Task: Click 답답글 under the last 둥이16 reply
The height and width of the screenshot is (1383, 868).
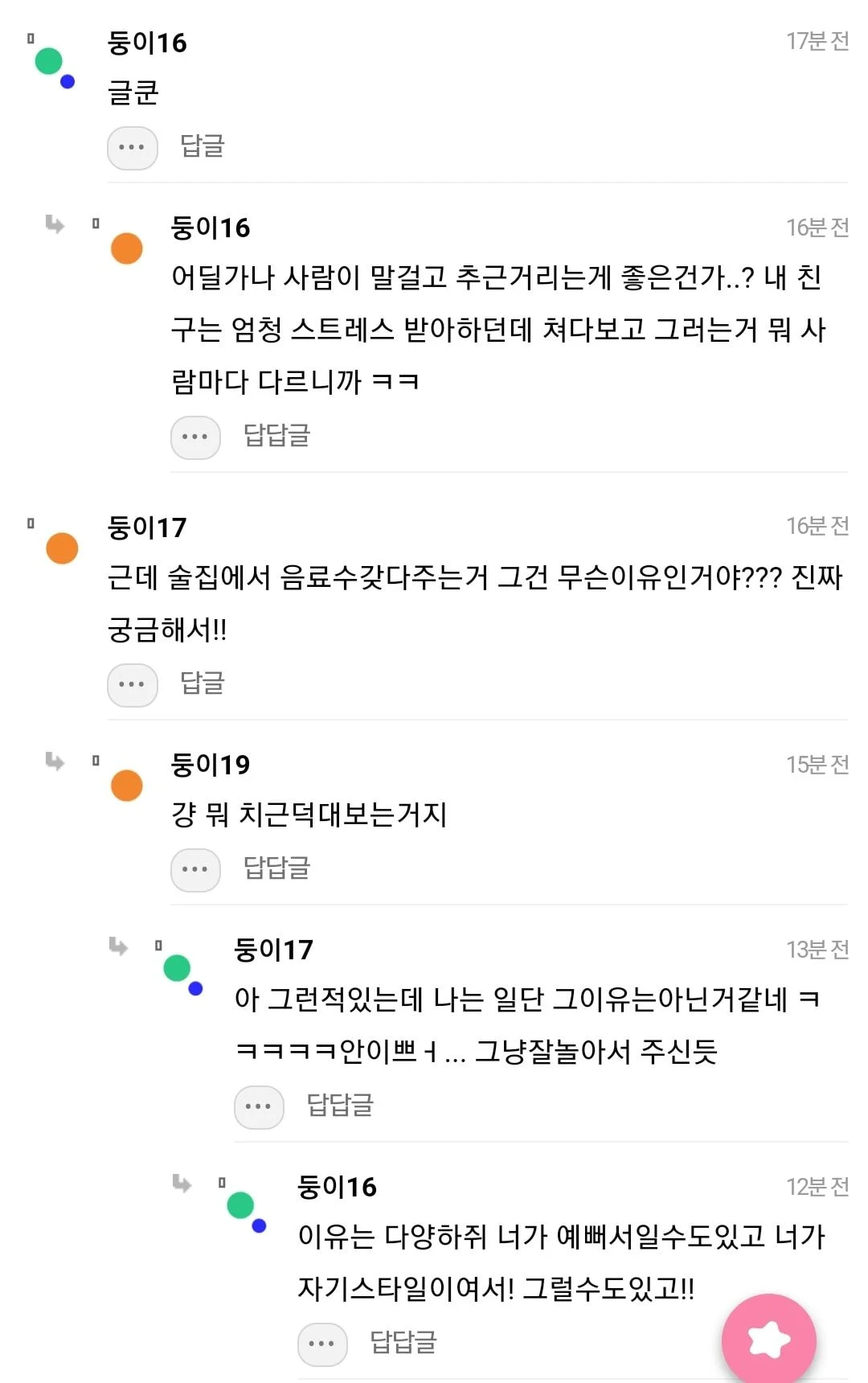Action: tap(400, 1344)
